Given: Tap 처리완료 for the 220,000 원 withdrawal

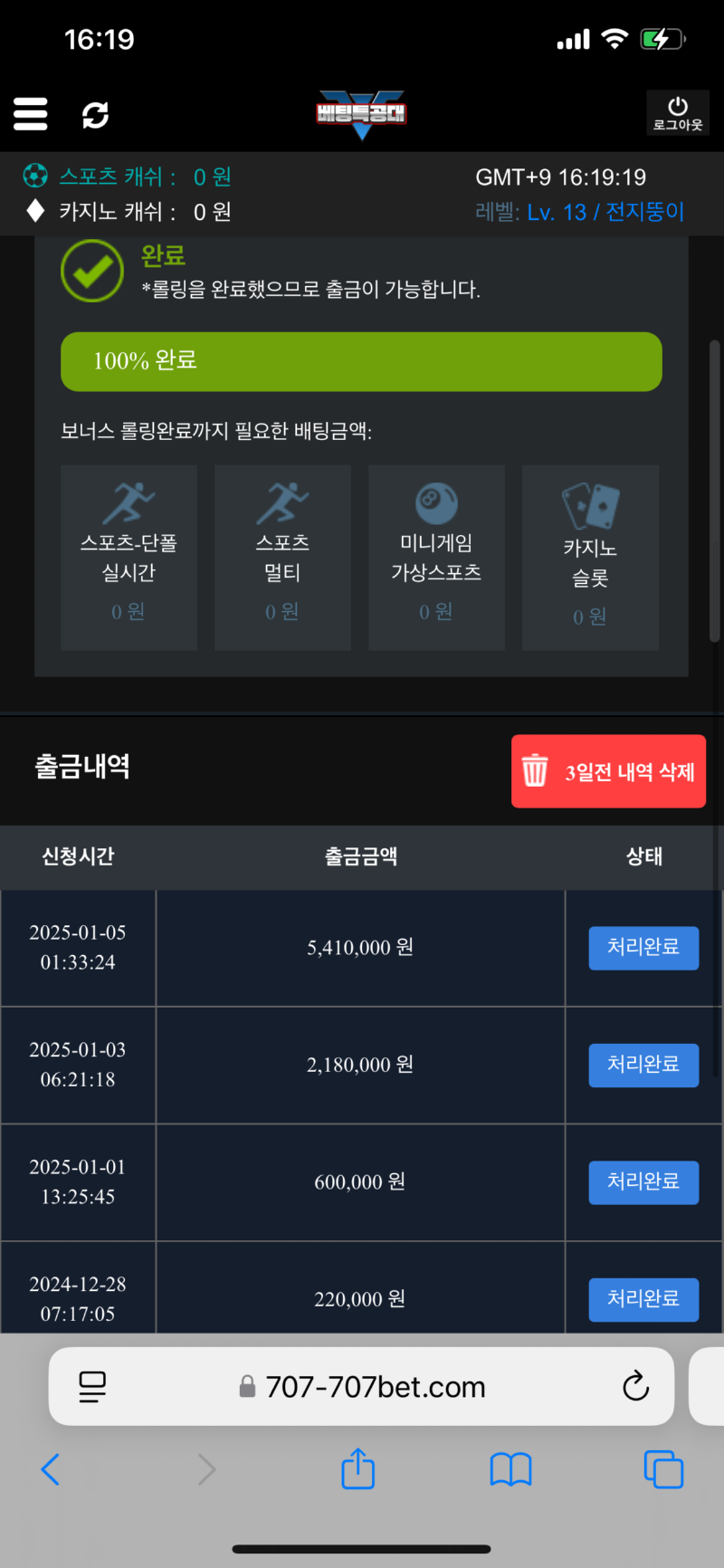Looking at the screenshot, I should tap(643, 1299).
